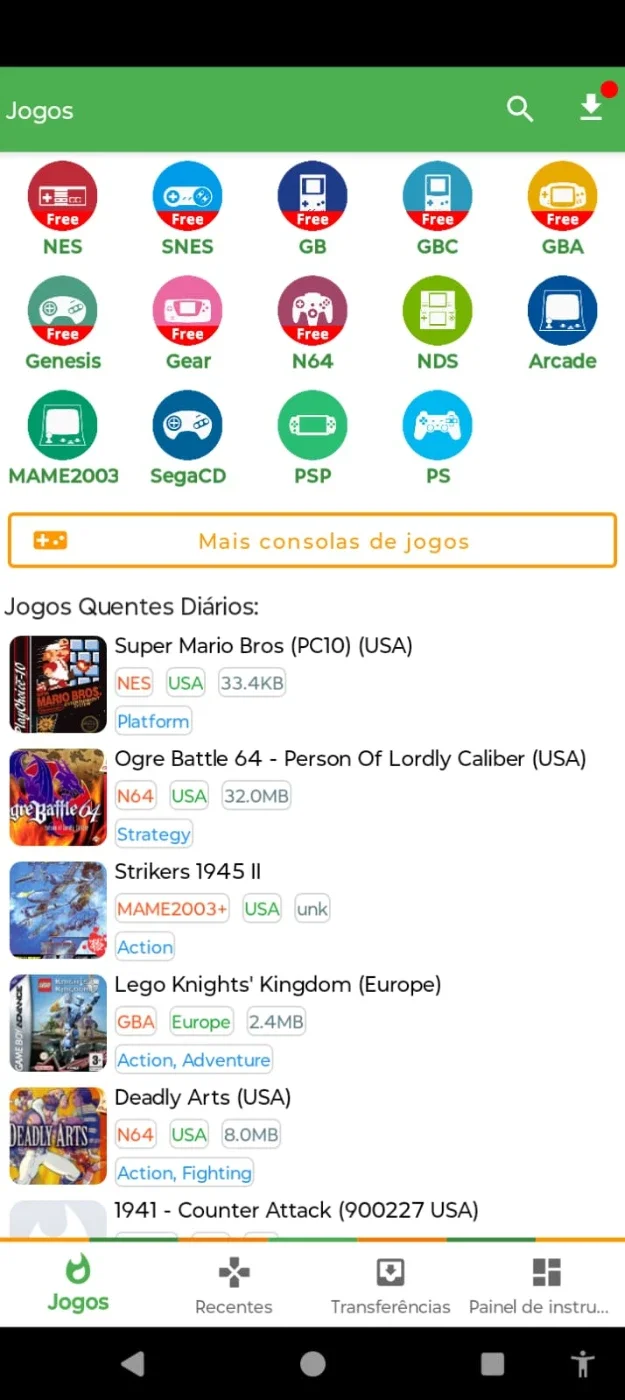Open the PS games category
This screenshot has height=1400, width=625.
(x=437, y=439)
